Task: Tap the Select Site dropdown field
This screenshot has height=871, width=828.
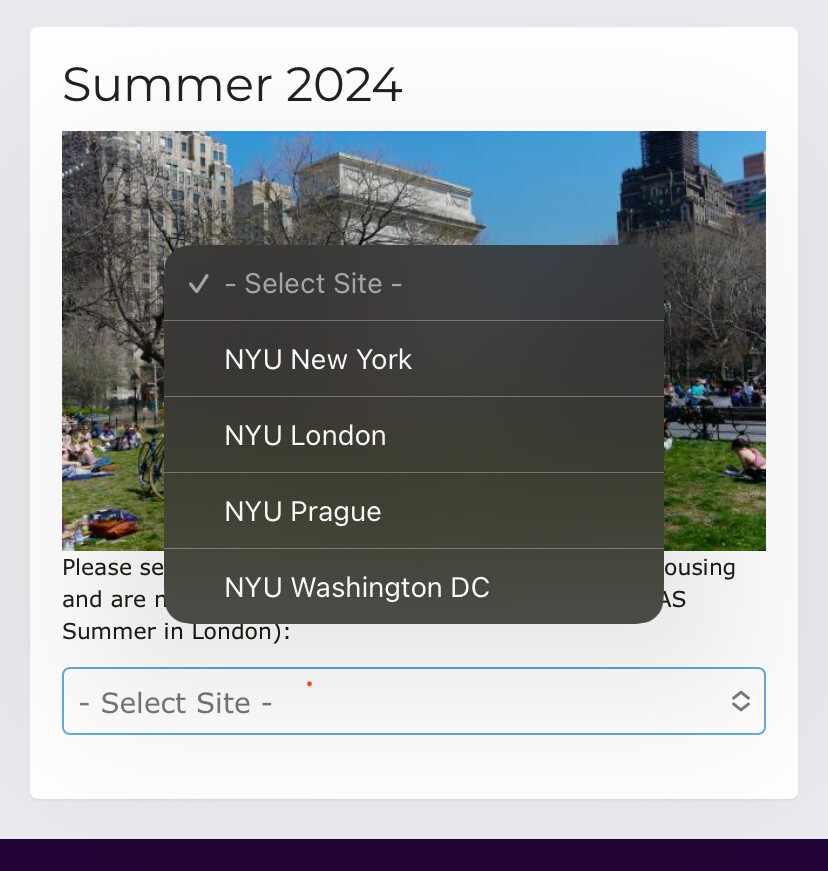Action: 413,702
